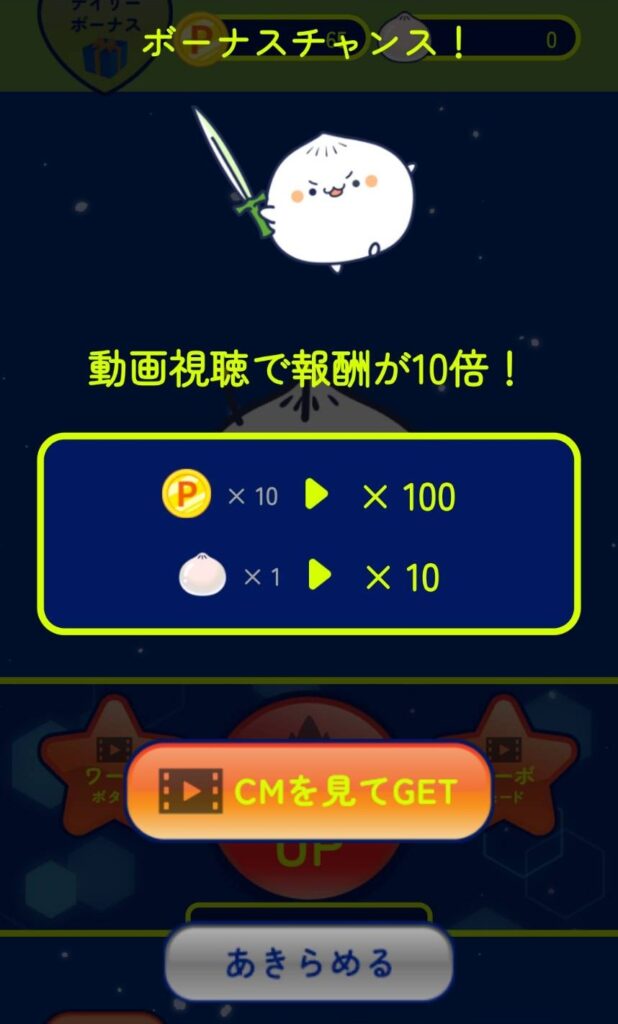Dismiss the bonus with あきらめる
This screenshot has width=618, height=1024.
308,963
